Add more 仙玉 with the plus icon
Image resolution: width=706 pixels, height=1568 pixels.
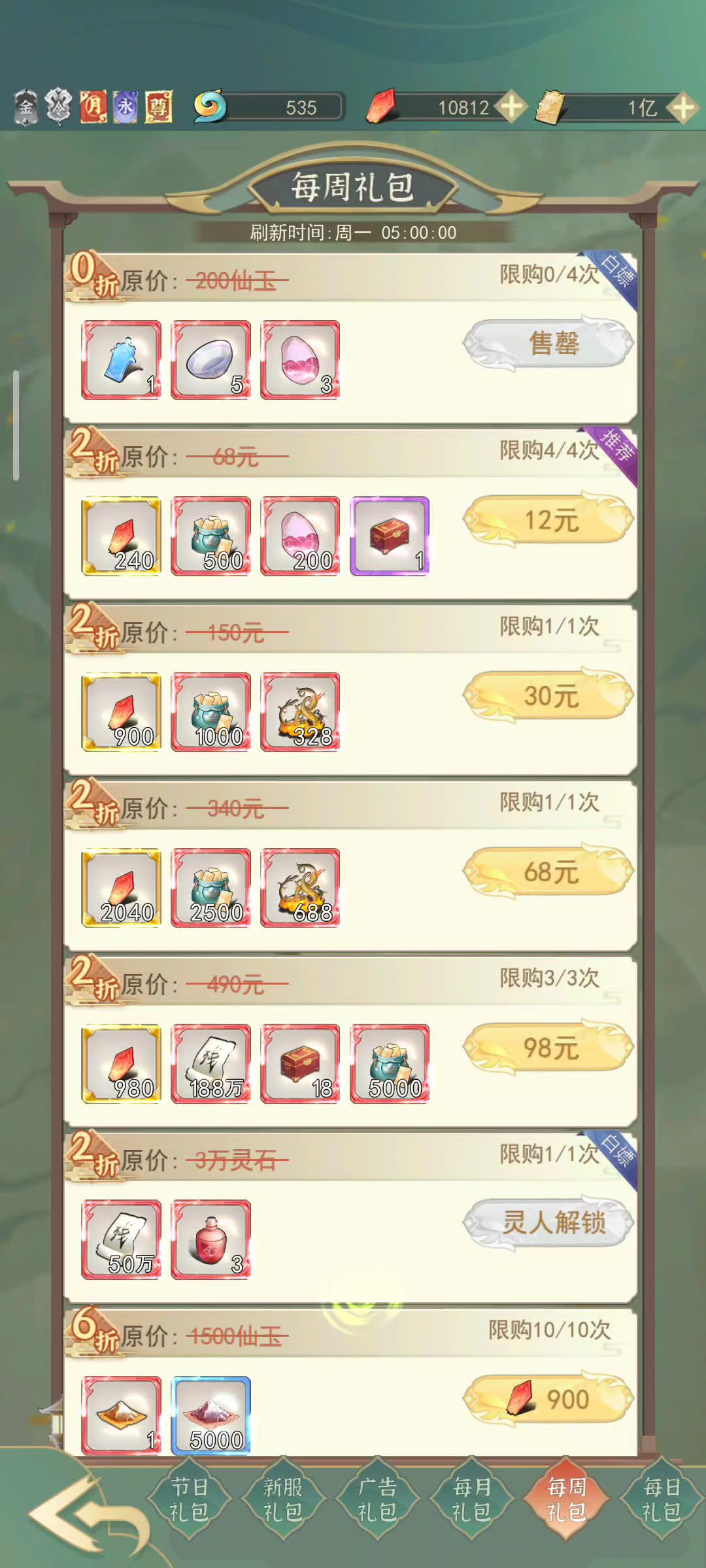tap(512, 107)
